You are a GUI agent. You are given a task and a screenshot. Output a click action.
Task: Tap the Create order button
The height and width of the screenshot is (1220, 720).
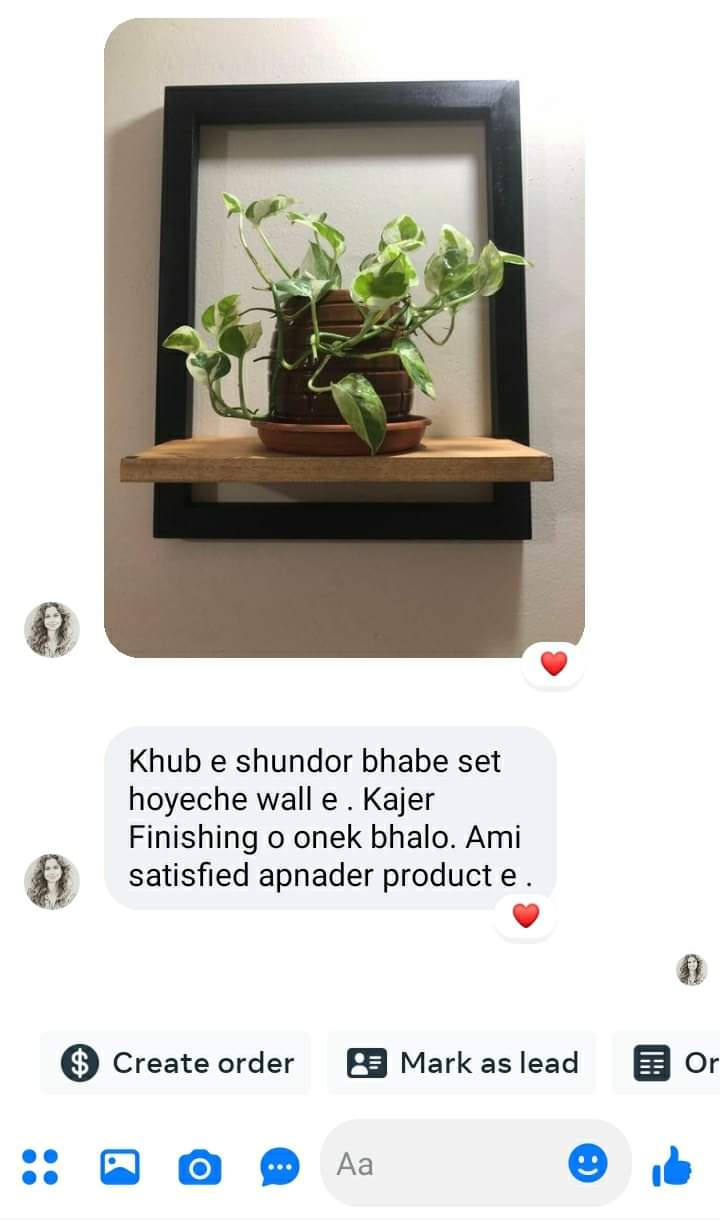point(176,1063)
